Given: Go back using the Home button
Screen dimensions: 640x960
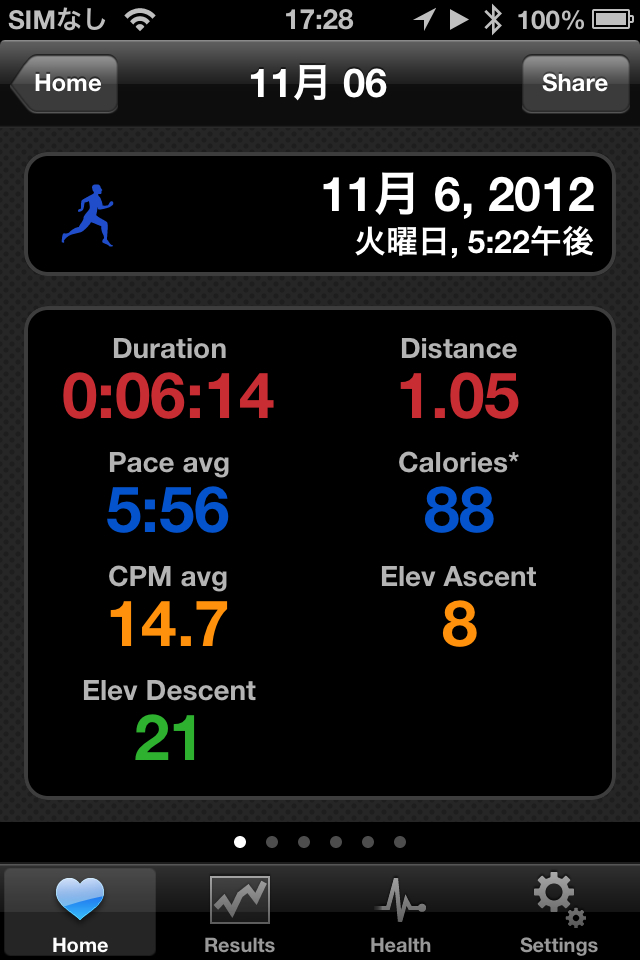Looking at the screenshot, I should (x=66, y=84).
